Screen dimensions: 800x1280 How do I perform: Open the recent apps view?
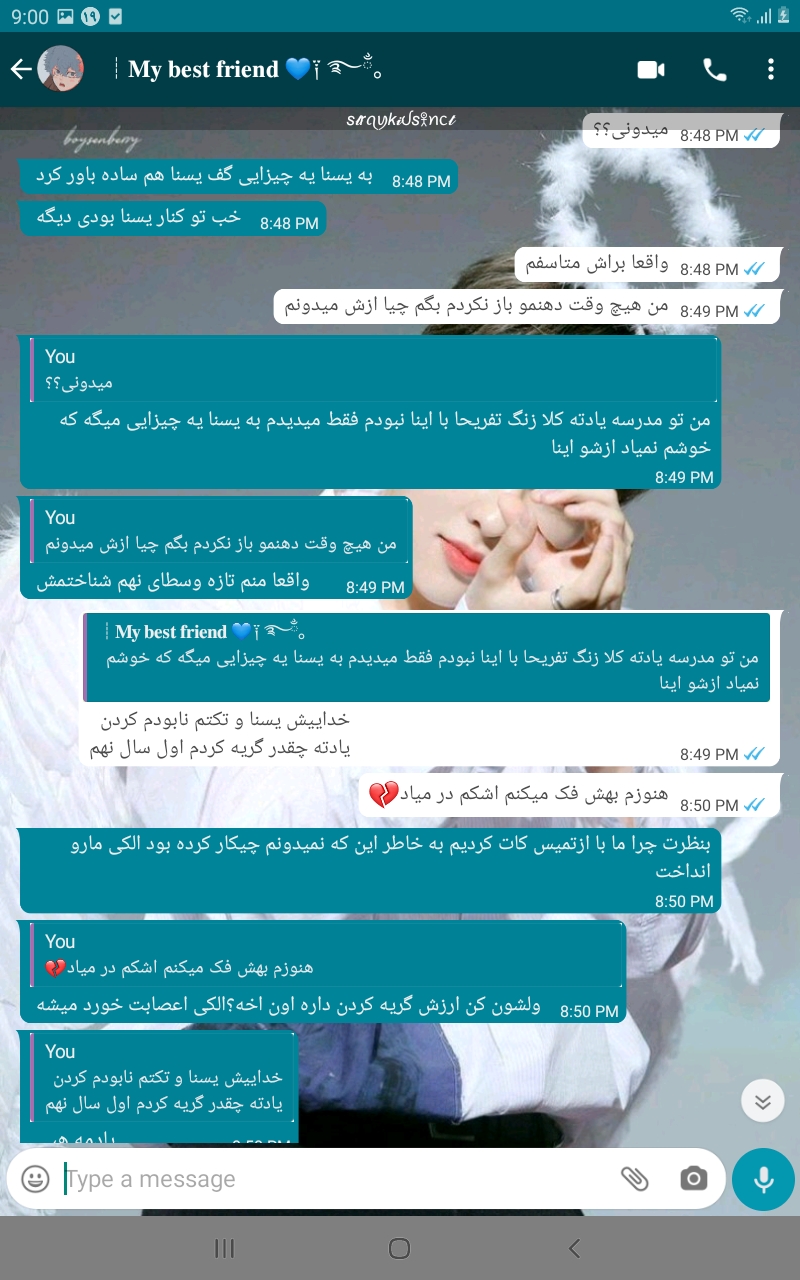coord(225,1248)
